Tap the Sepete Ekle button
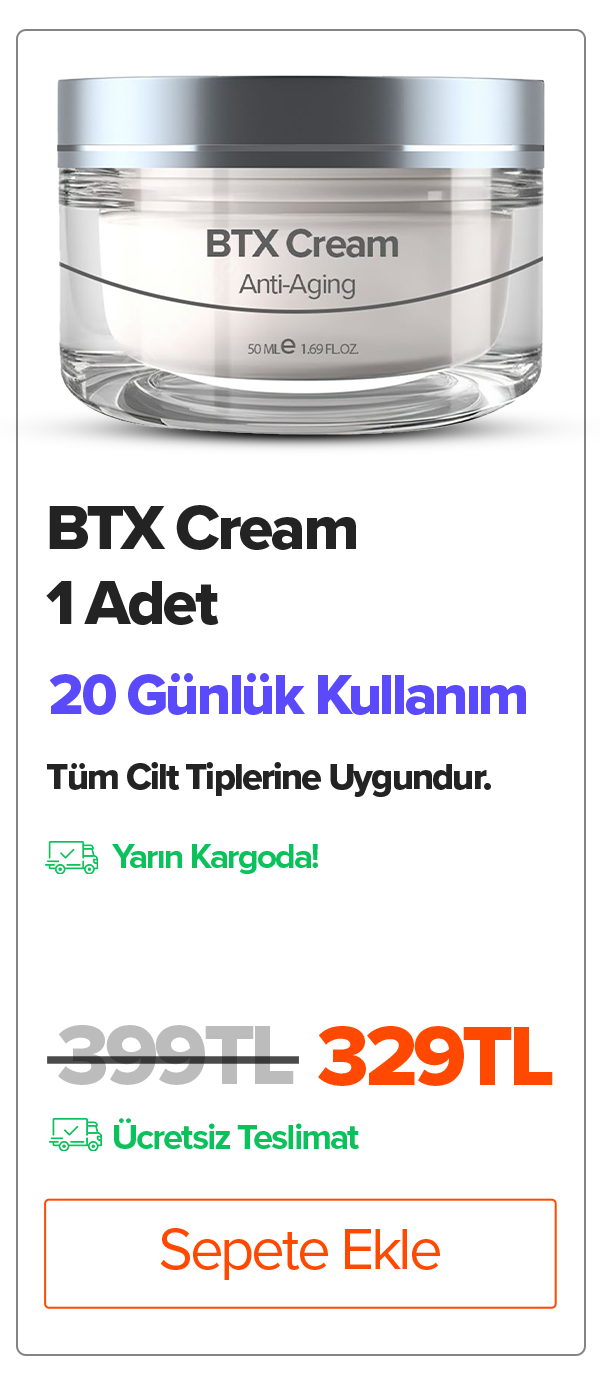 300,1253
